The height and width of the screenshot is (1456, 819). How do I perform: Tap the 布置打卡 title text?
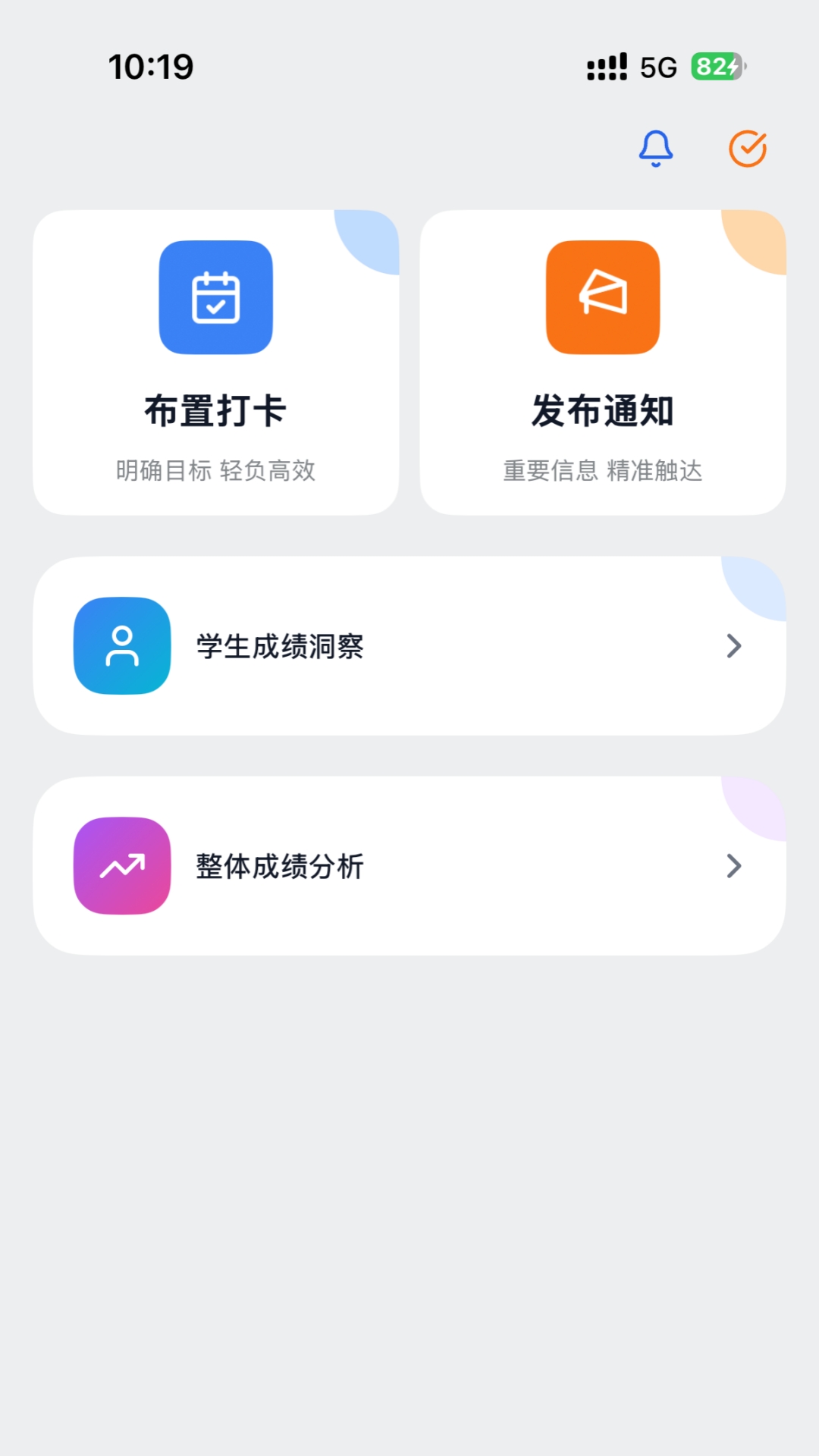pyautogui.click(x=215, y=410)
